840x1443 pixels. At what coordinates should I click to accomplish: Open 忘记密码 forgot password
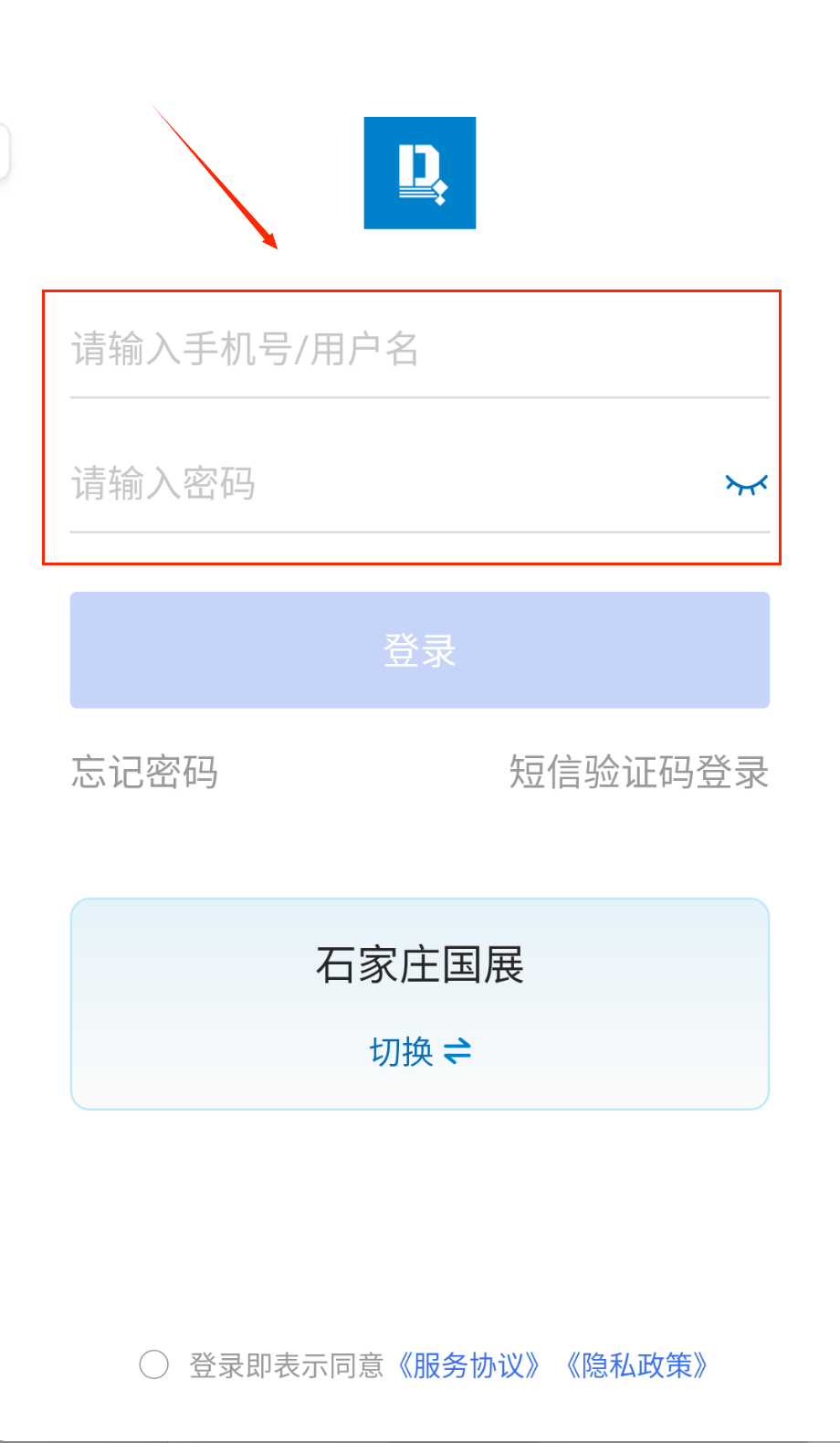point(145,773)
